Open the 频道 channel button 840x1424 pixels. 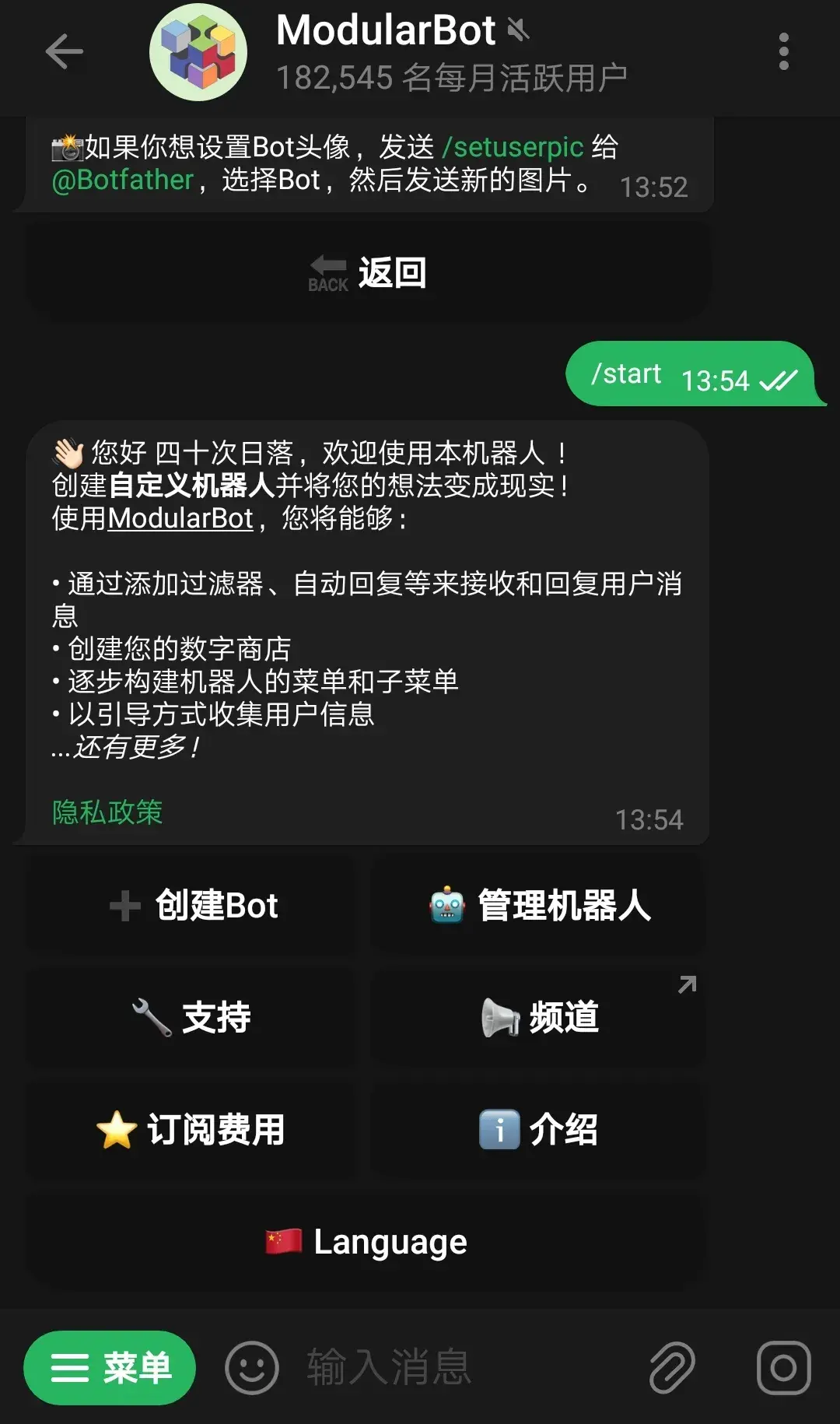click(x=539, y=1017)
